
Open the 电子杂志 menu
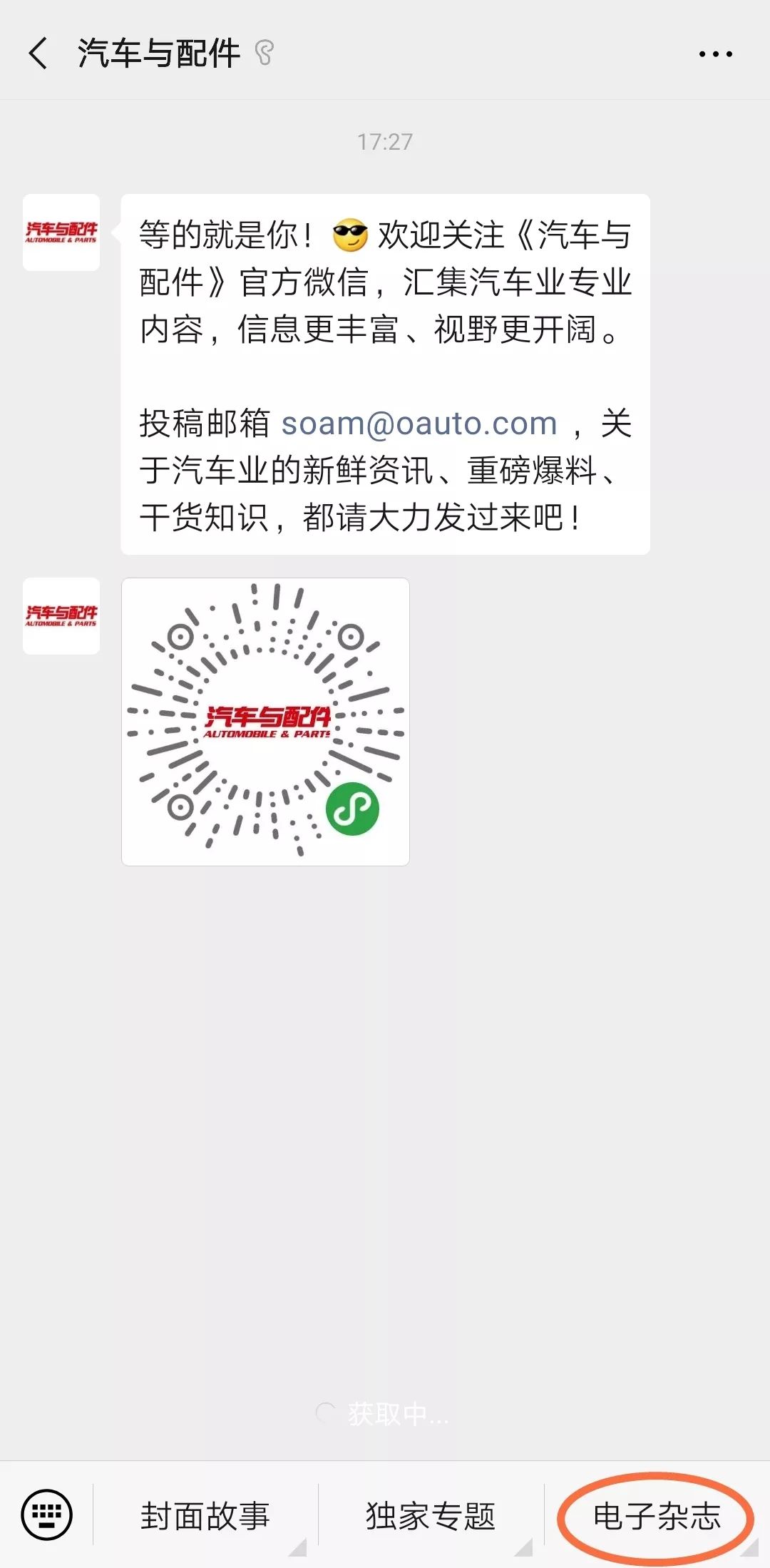coord(657,1515)
